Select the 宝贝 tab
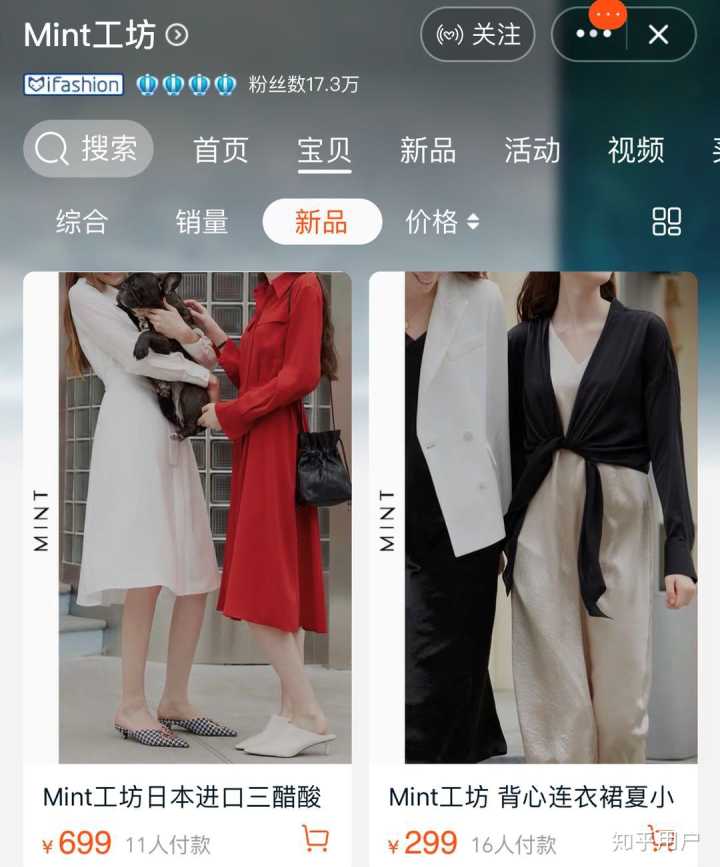 point(324,150)
